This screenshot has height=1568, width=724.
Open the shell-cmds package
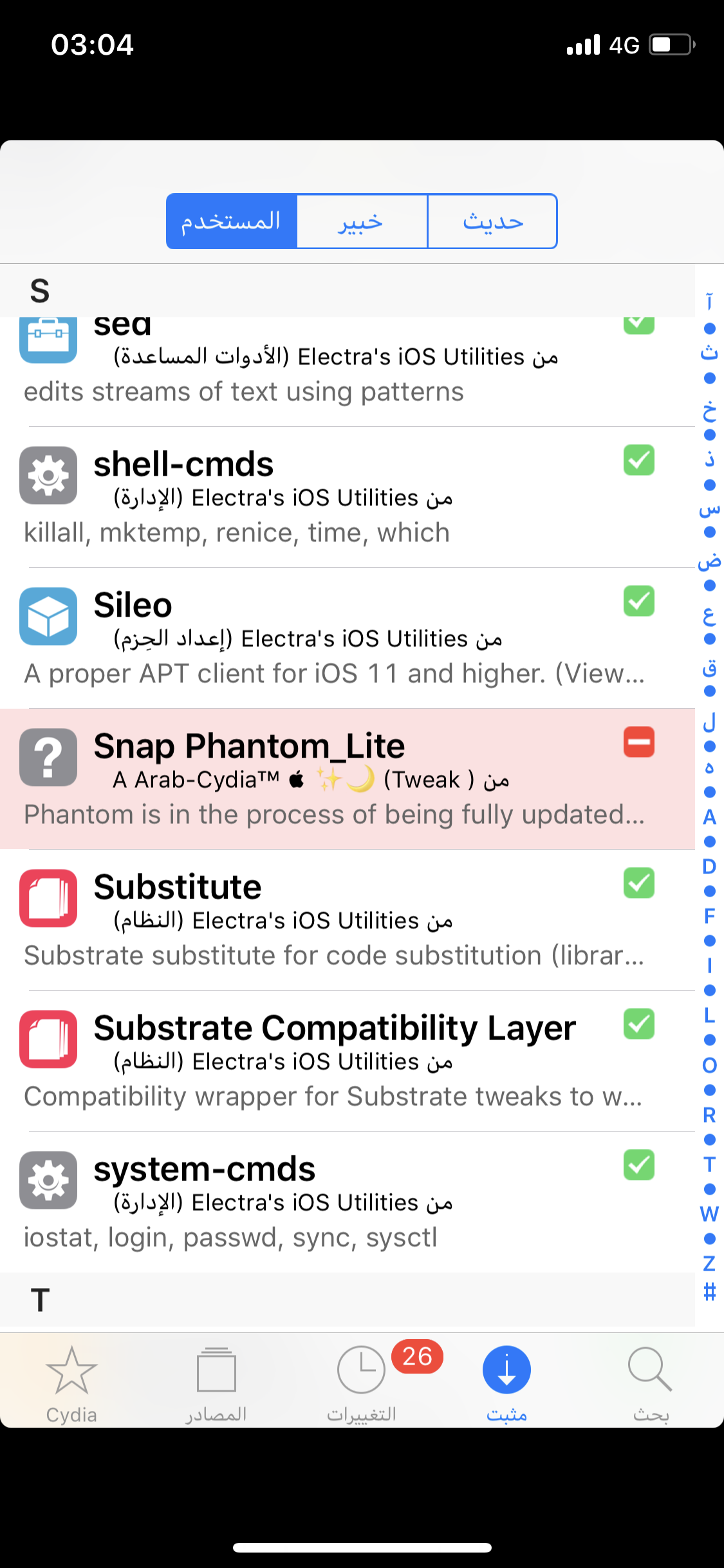point(348,497)
